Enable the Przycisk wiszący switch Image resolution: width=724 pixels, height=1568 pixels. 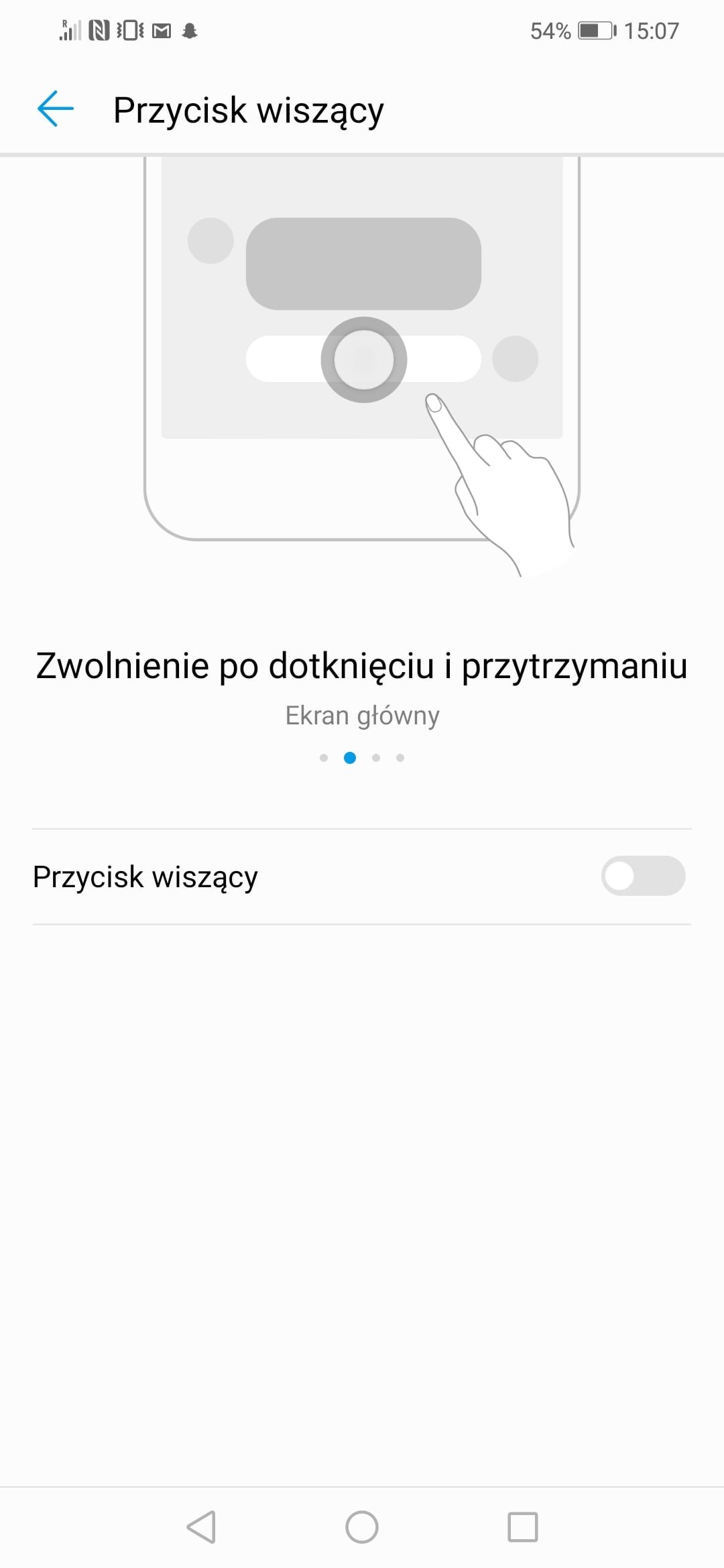(643, 876)
